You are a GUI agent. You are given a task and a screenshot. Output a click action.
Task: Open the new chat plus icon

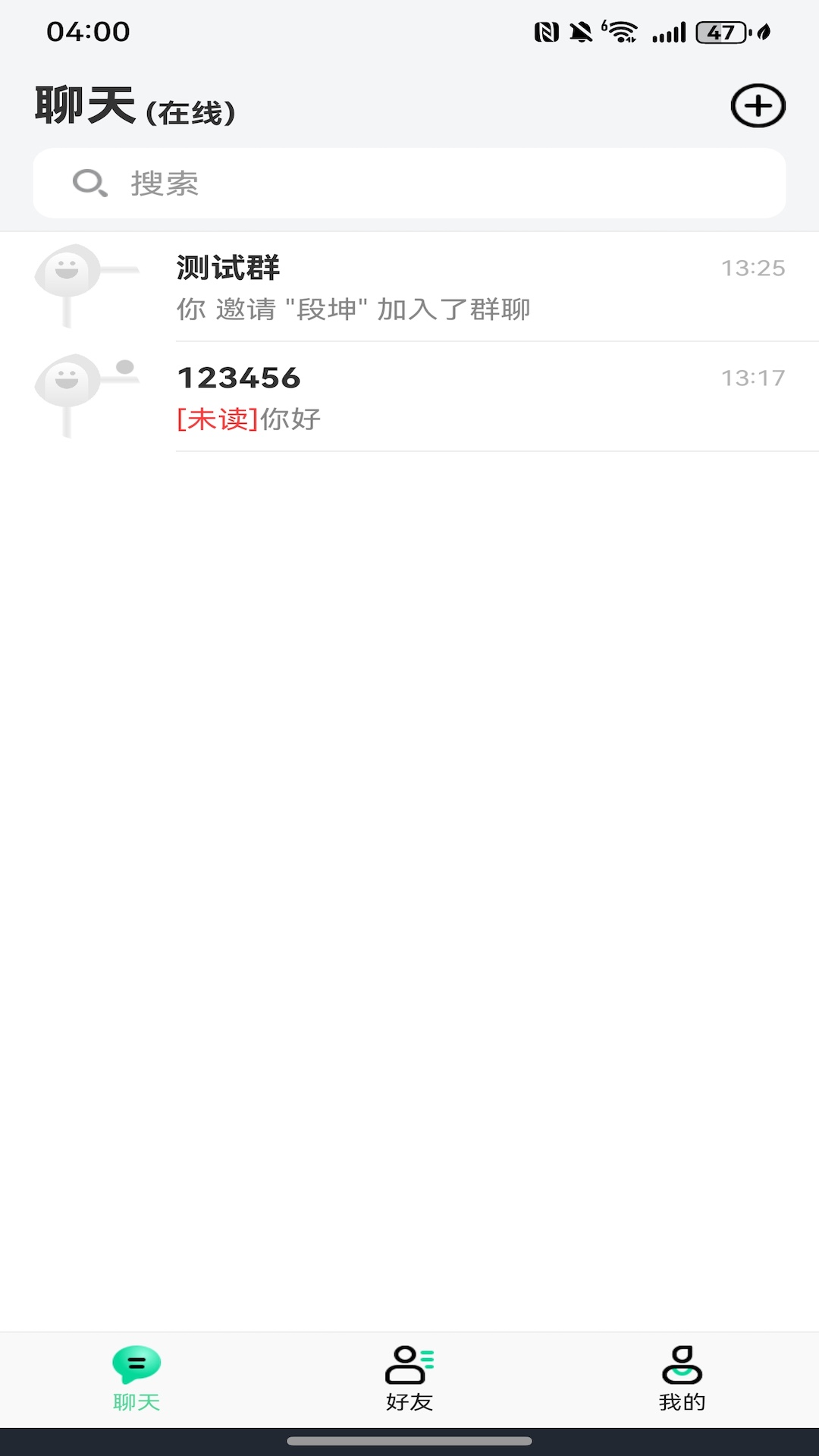757,105
